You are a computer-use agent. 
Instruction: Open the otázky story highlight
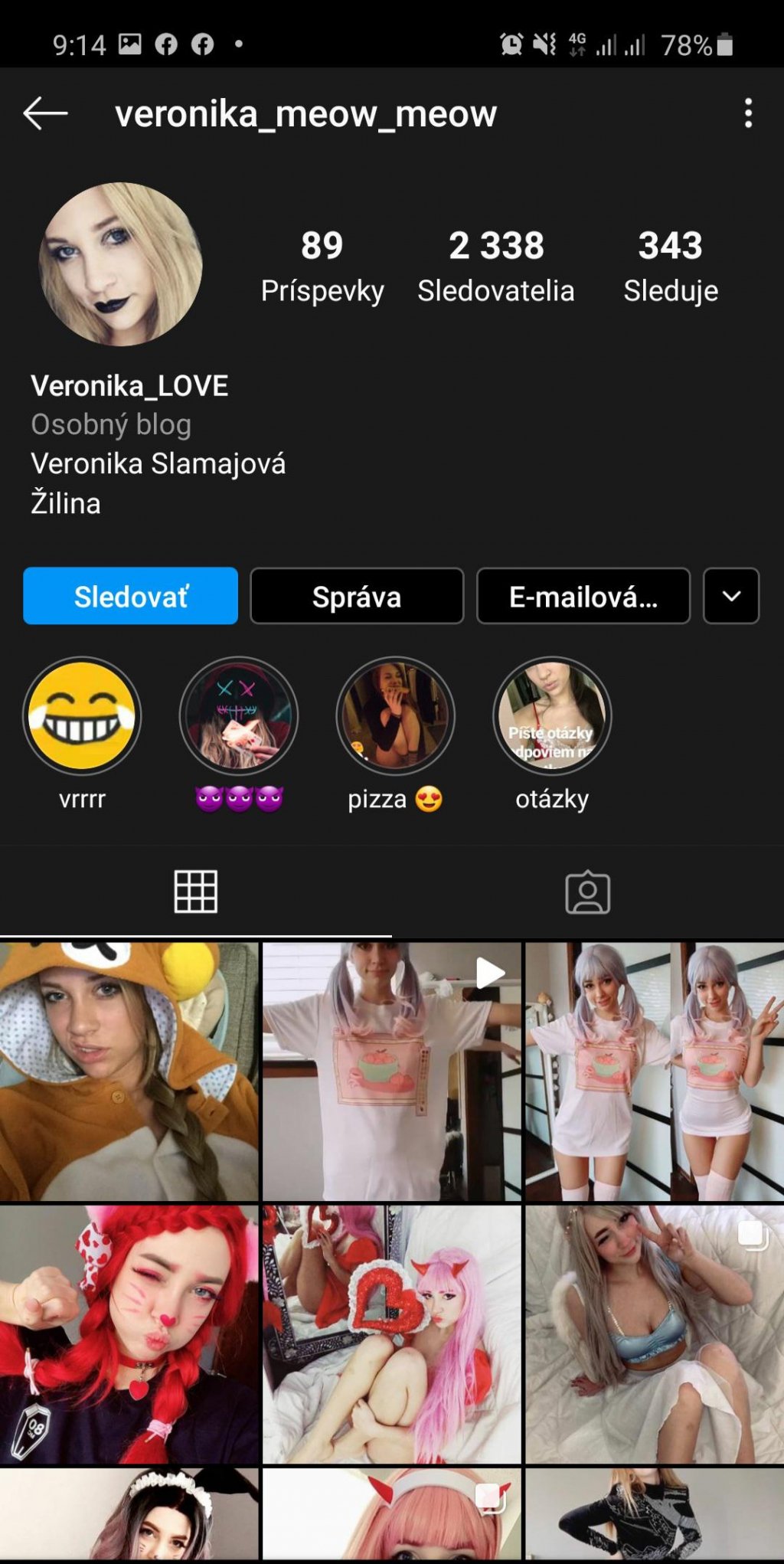pos(551,716)
